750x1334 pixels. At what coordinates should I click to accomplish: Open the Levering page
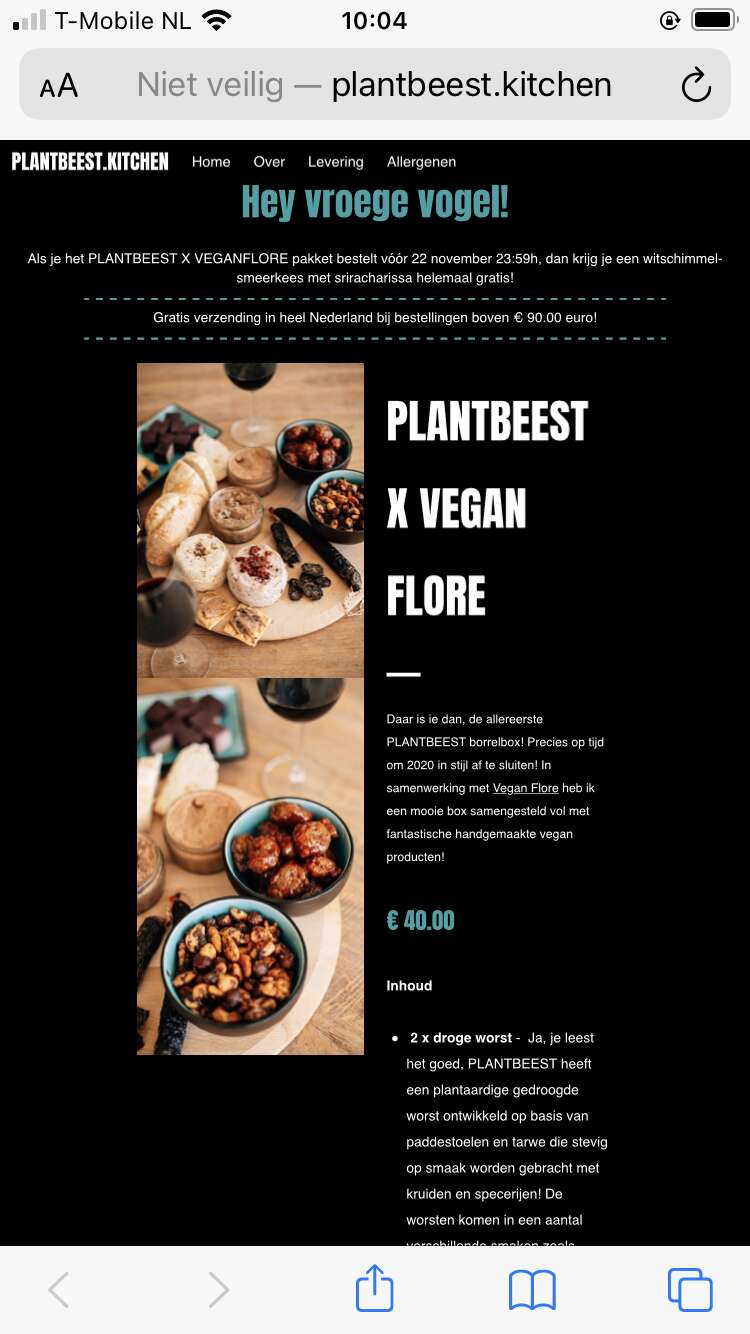pyautogui.click(x=336, y=161)
